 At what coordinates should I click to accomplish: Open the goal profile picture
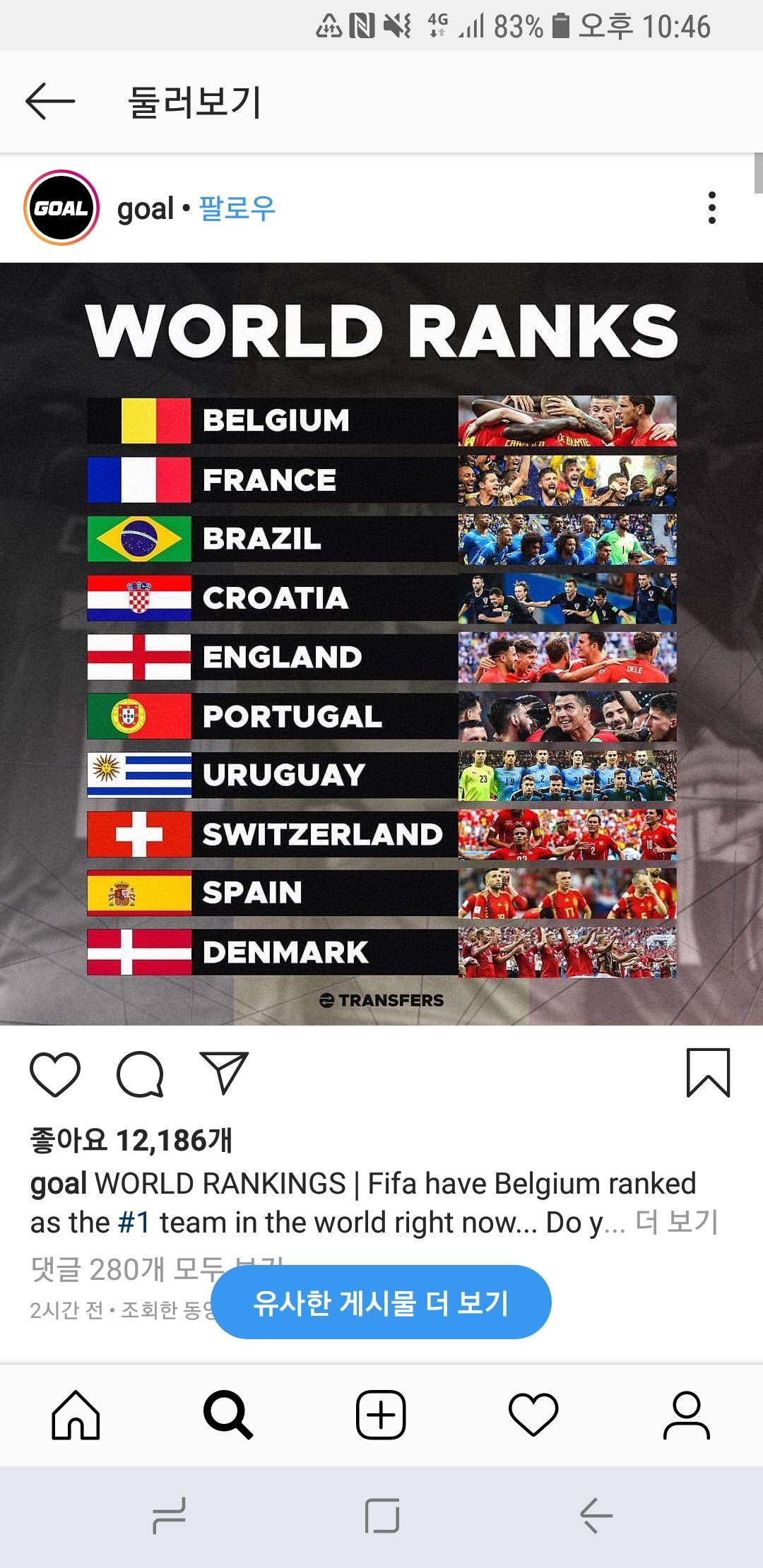point(61,208)
